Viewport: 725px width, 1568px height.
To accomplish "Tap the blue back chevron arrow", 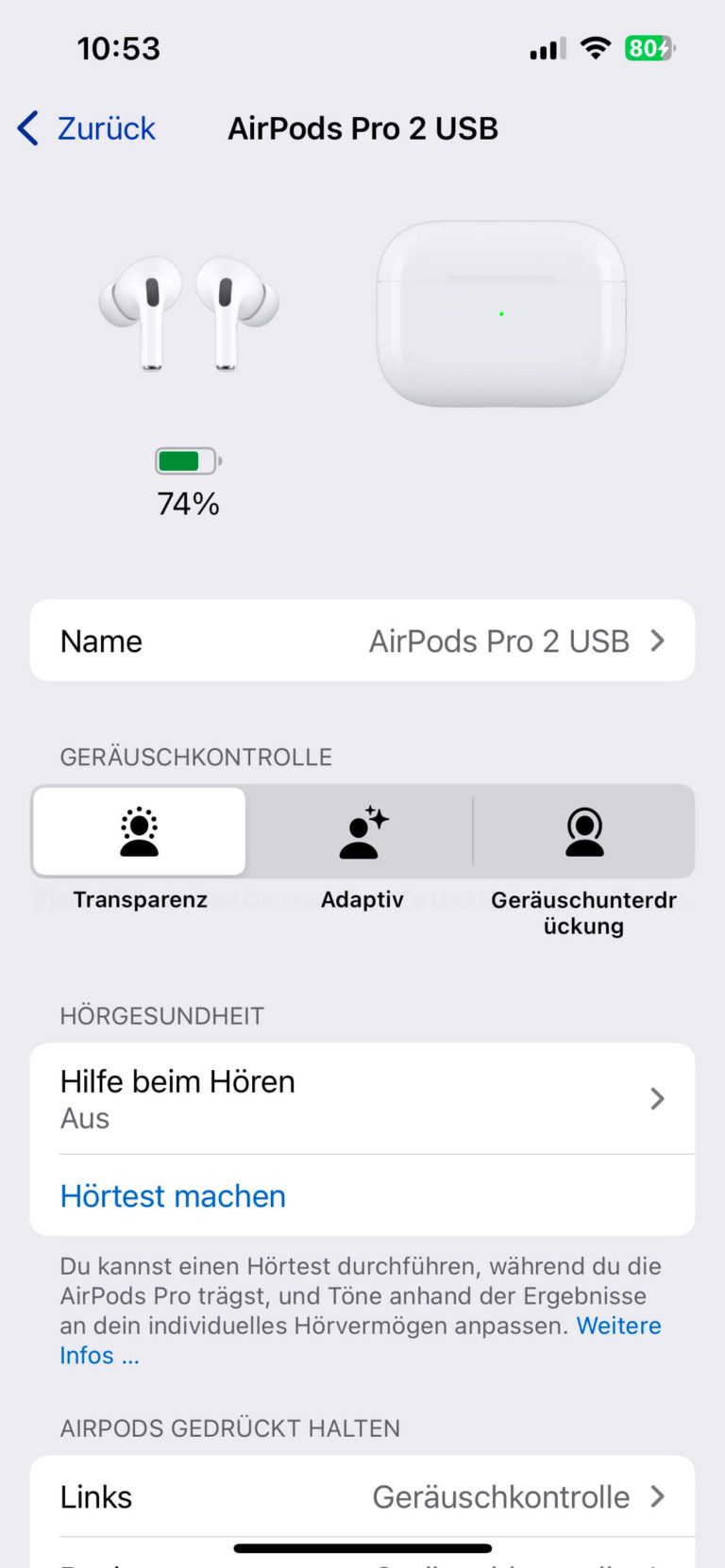I will pos(25,128).
